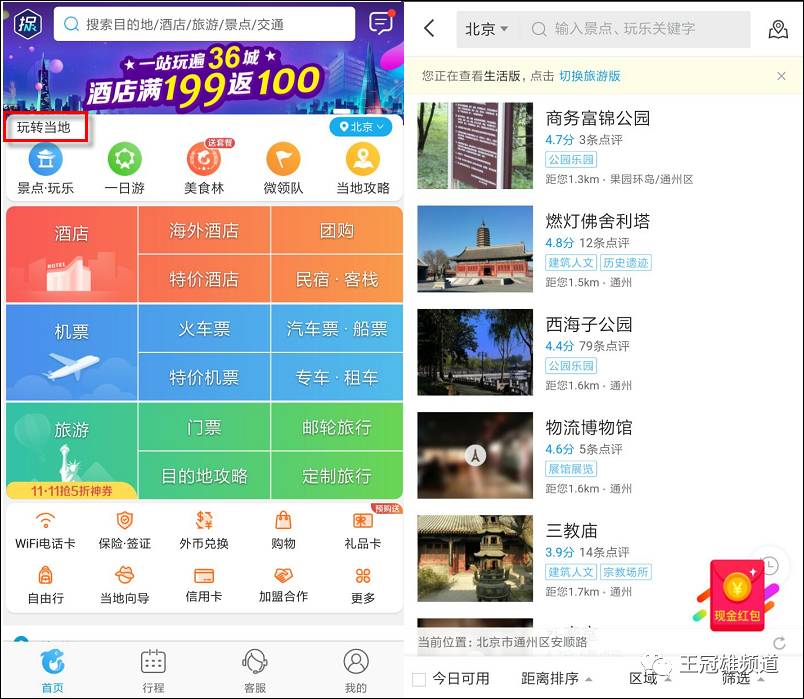The image size is (804, 699).
Task: Tap the attractions keyword search field
Action: [x=640, y=29]
